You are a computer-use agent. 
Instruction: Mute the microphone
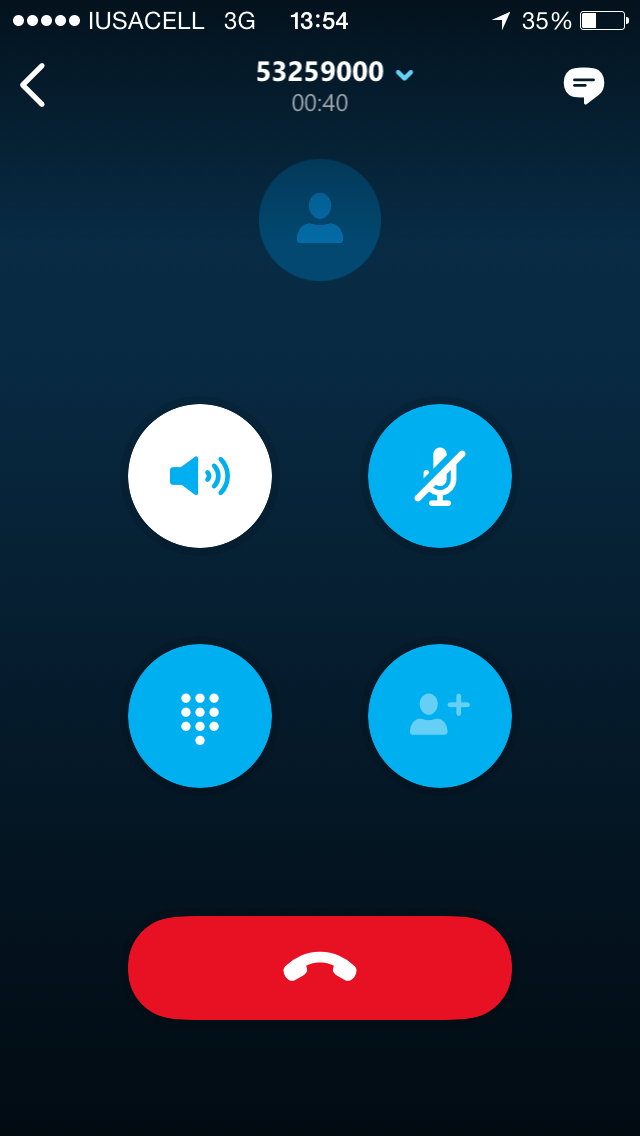(440, 476)
